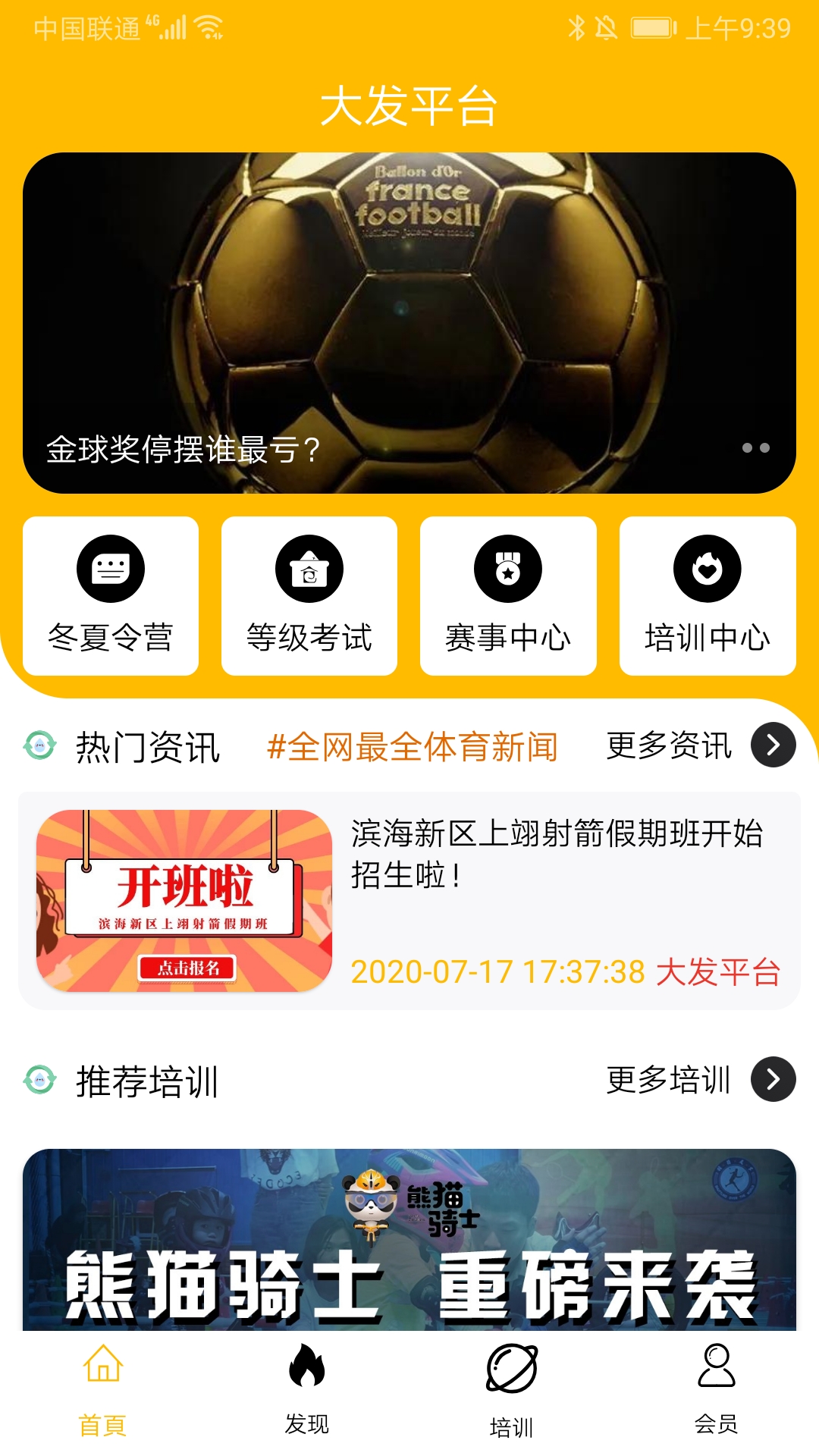This screenshot has height=1456, width=819.
Task: Open 等级考试 section
Action: [309, 596]
